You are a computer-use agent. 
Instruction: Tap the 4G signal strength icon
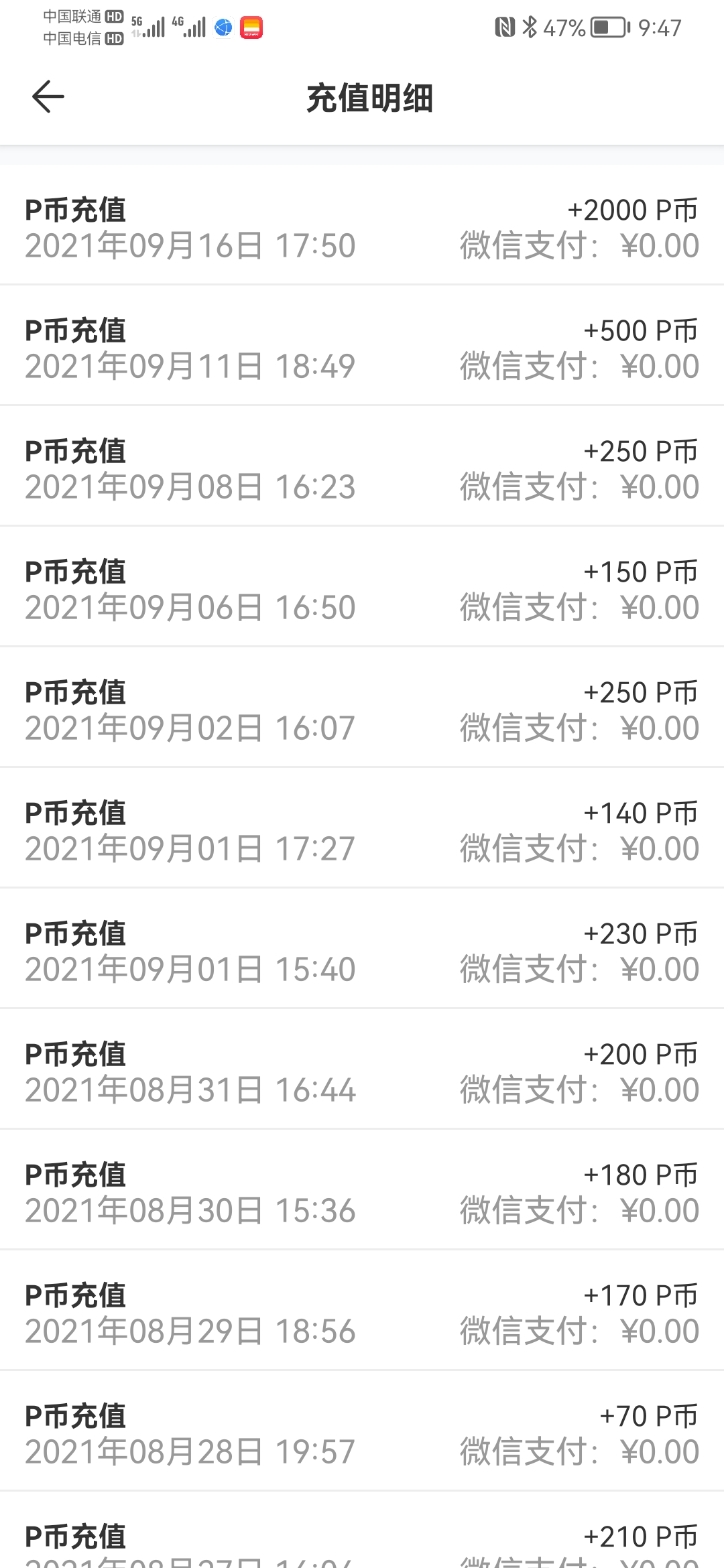click(190, 25)
